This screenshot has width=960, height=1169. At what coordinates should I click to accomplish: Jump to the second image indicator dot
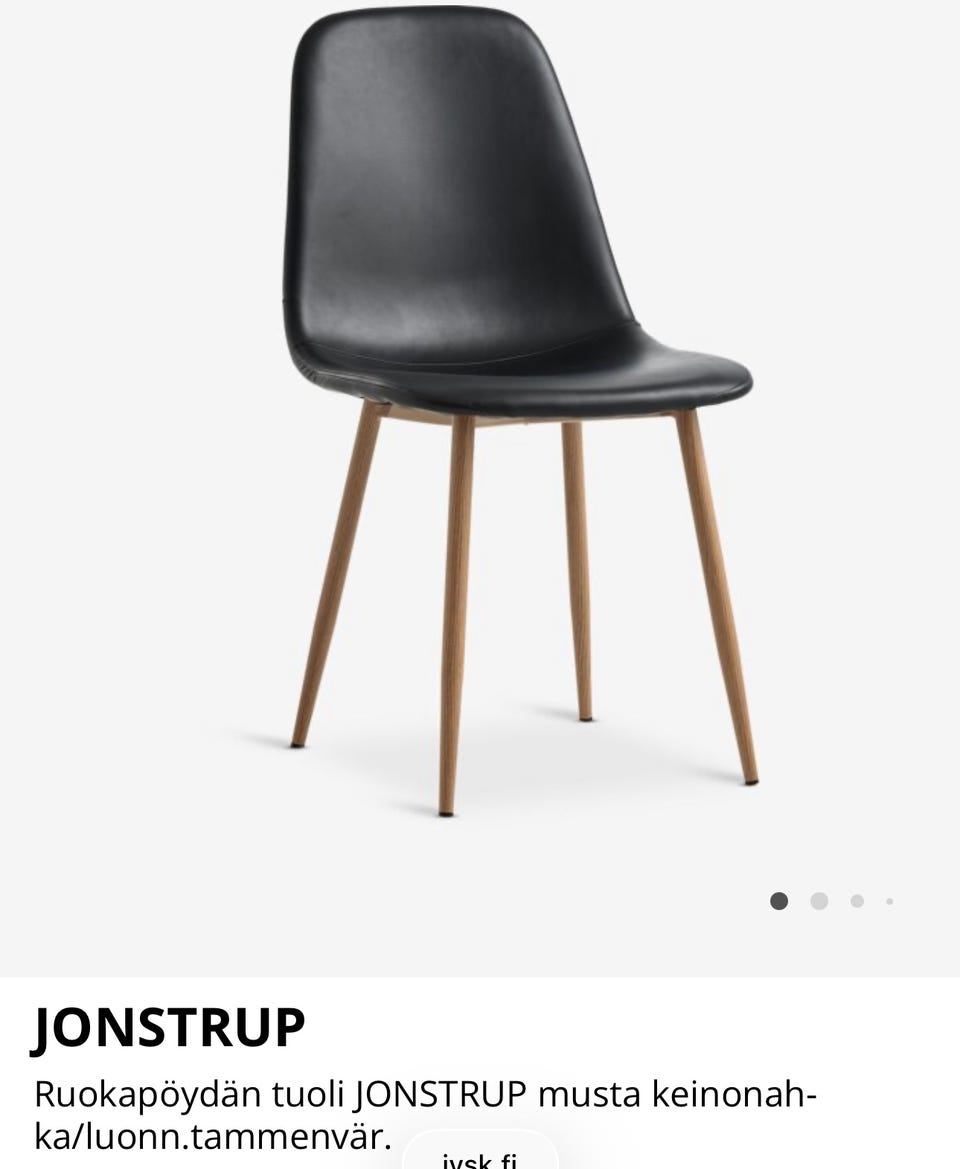pos(819,901)
